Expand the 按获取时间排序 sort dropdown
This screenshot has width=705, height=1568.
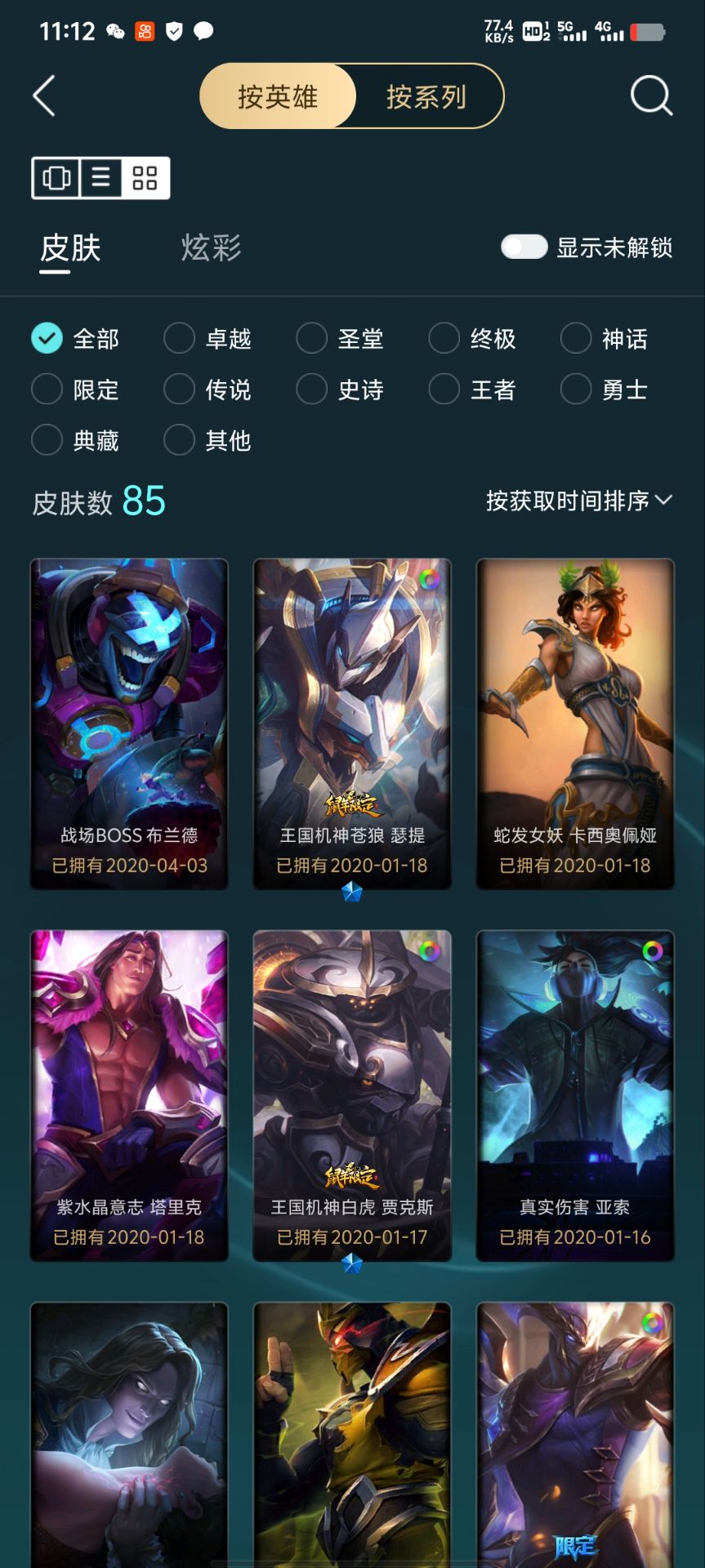[x=578, y=501]
